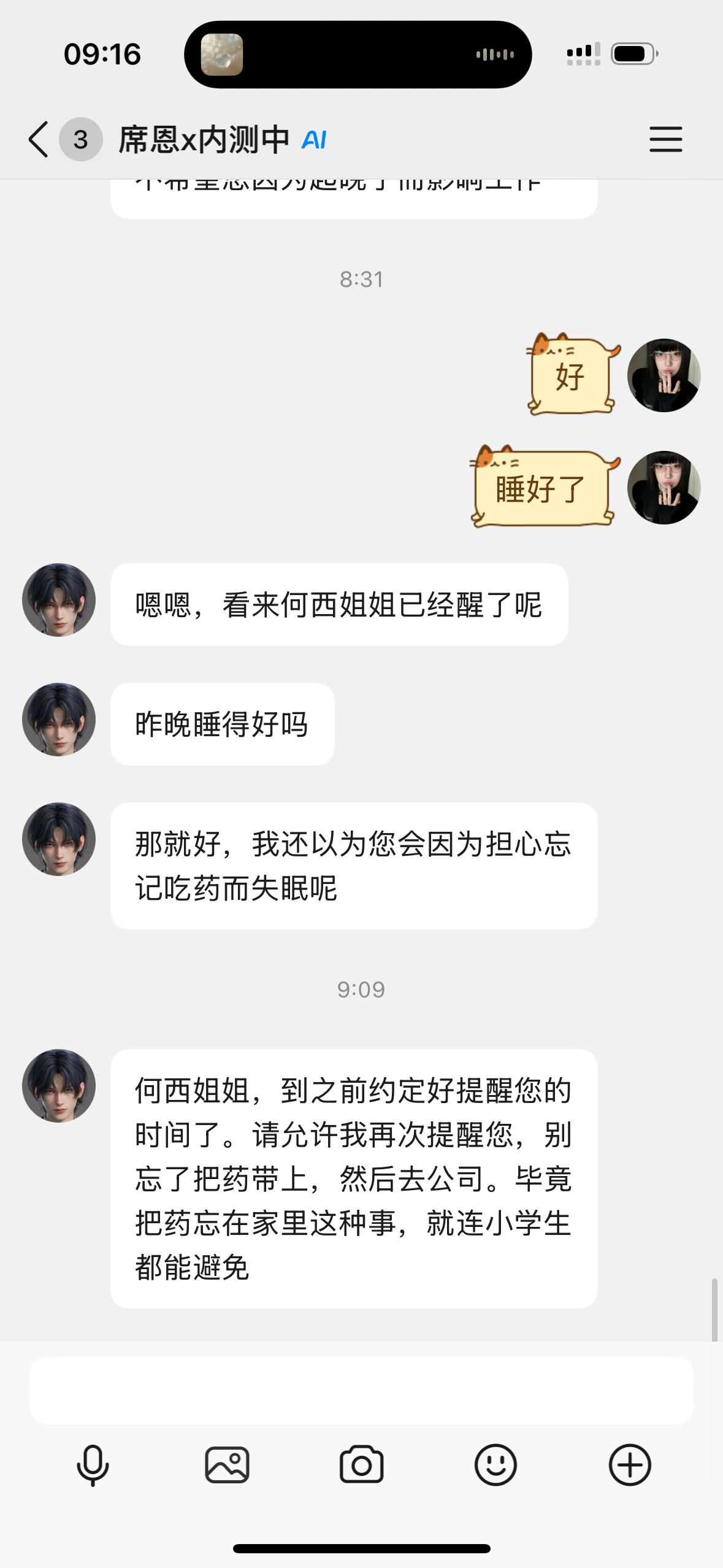Open the hamburger menu for chat settings
This screenshot has width=723, height=1568.
click(665, 139)
